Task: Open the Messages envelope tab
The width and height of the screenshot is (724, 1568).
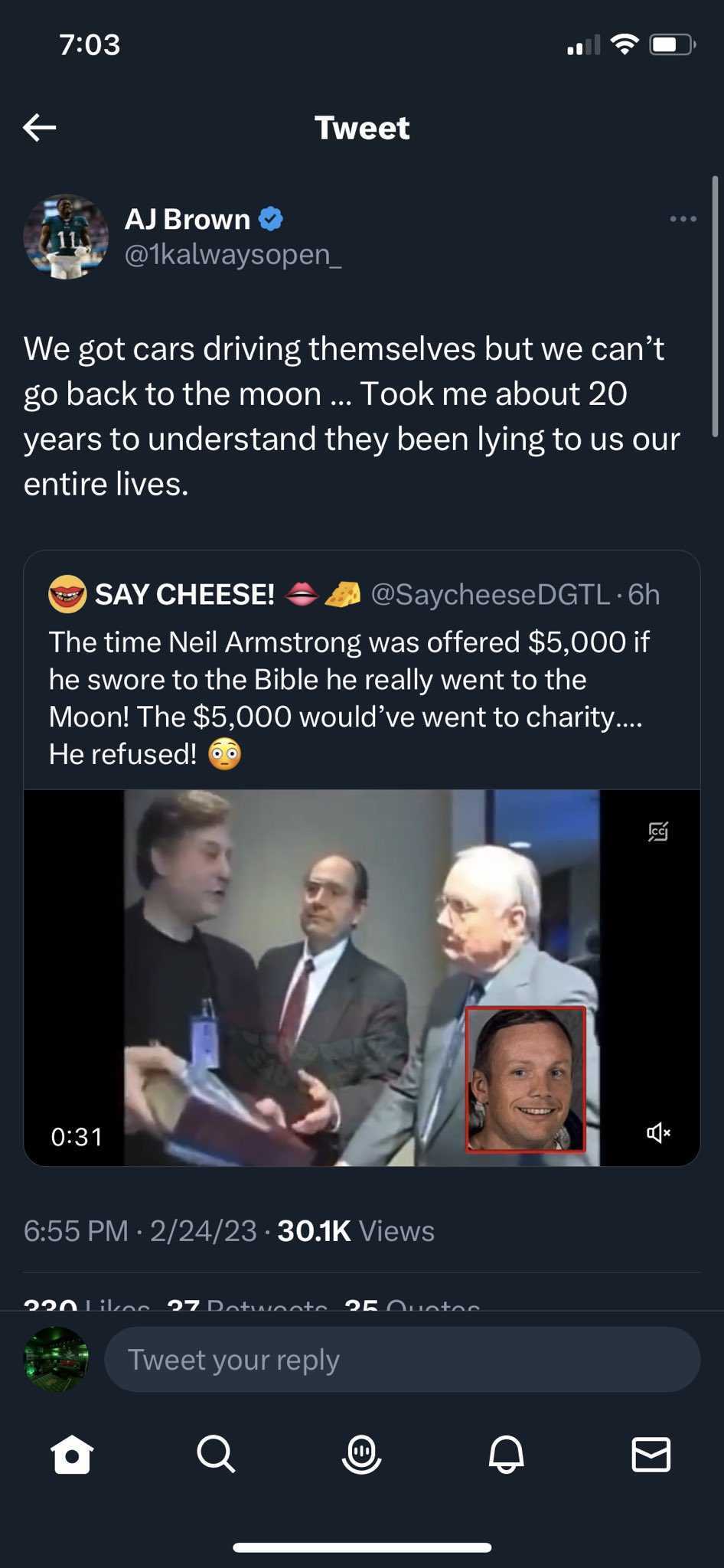Action: tap(651, 1453)
